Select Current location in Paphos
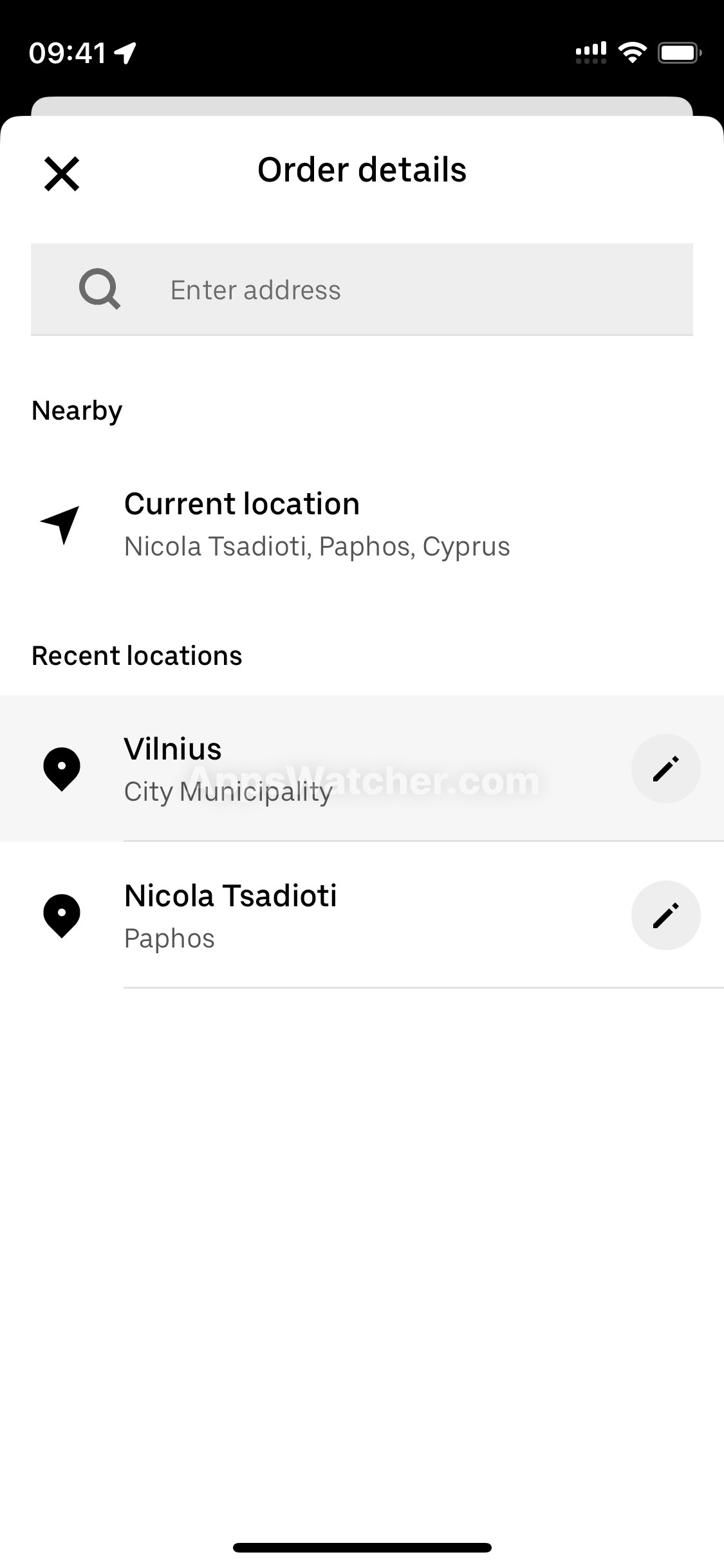The image size is (724, 1568). (x=362, y=524)
